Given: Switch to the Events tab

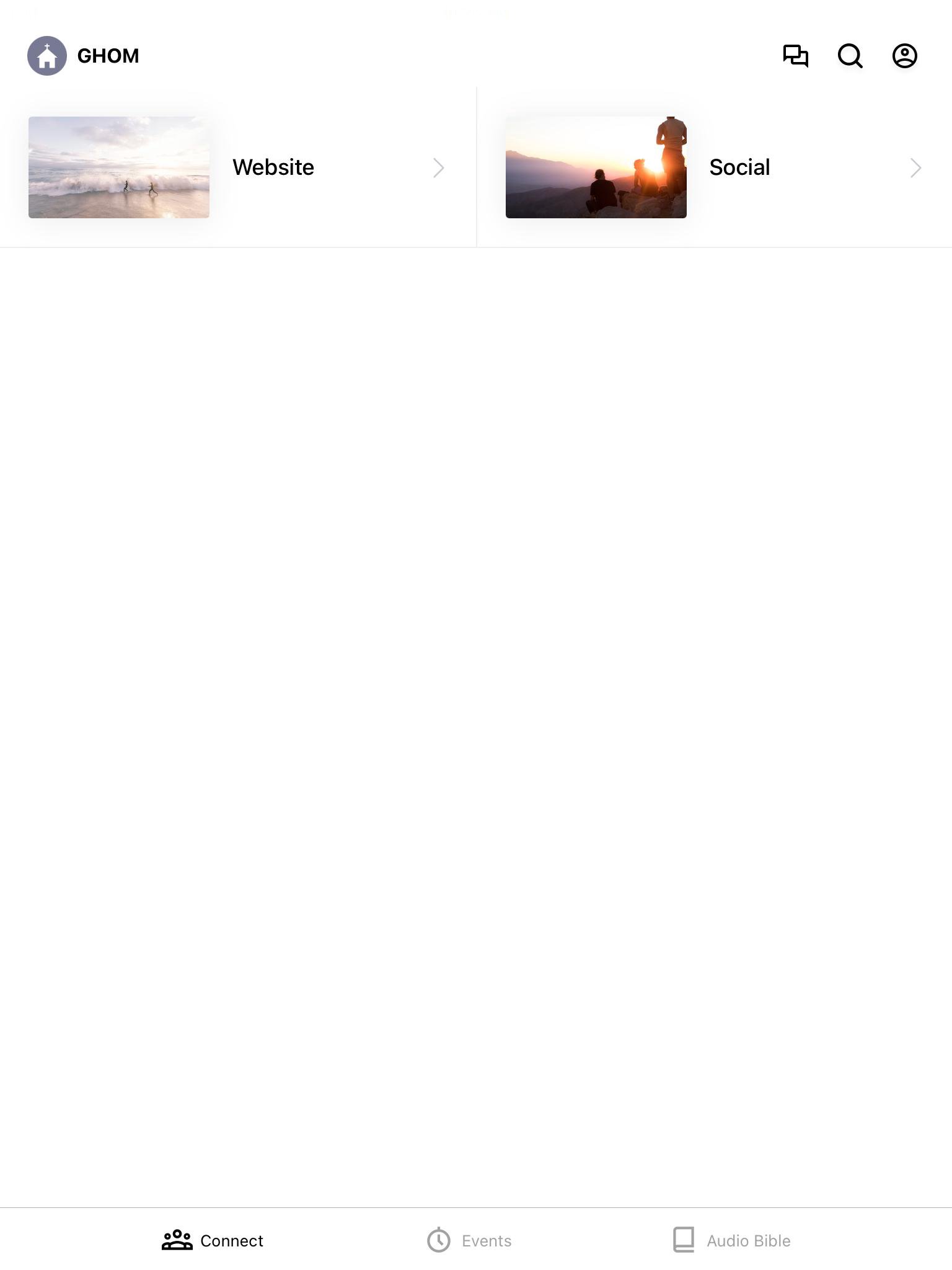Looking at the screenshot, I should [x=469, y=1240].
